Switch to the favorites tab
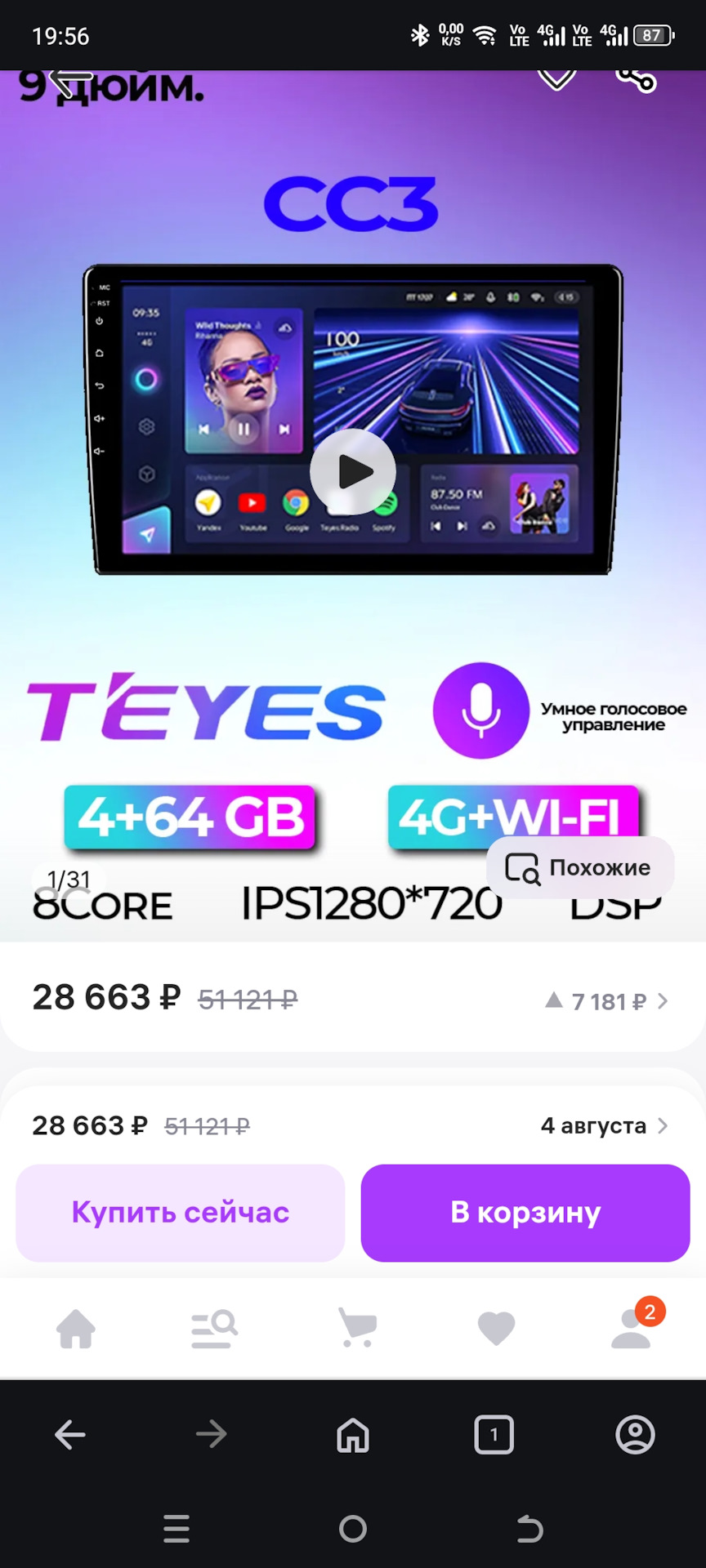This screenshot has width=706, height=1568. pos(496,1328)
